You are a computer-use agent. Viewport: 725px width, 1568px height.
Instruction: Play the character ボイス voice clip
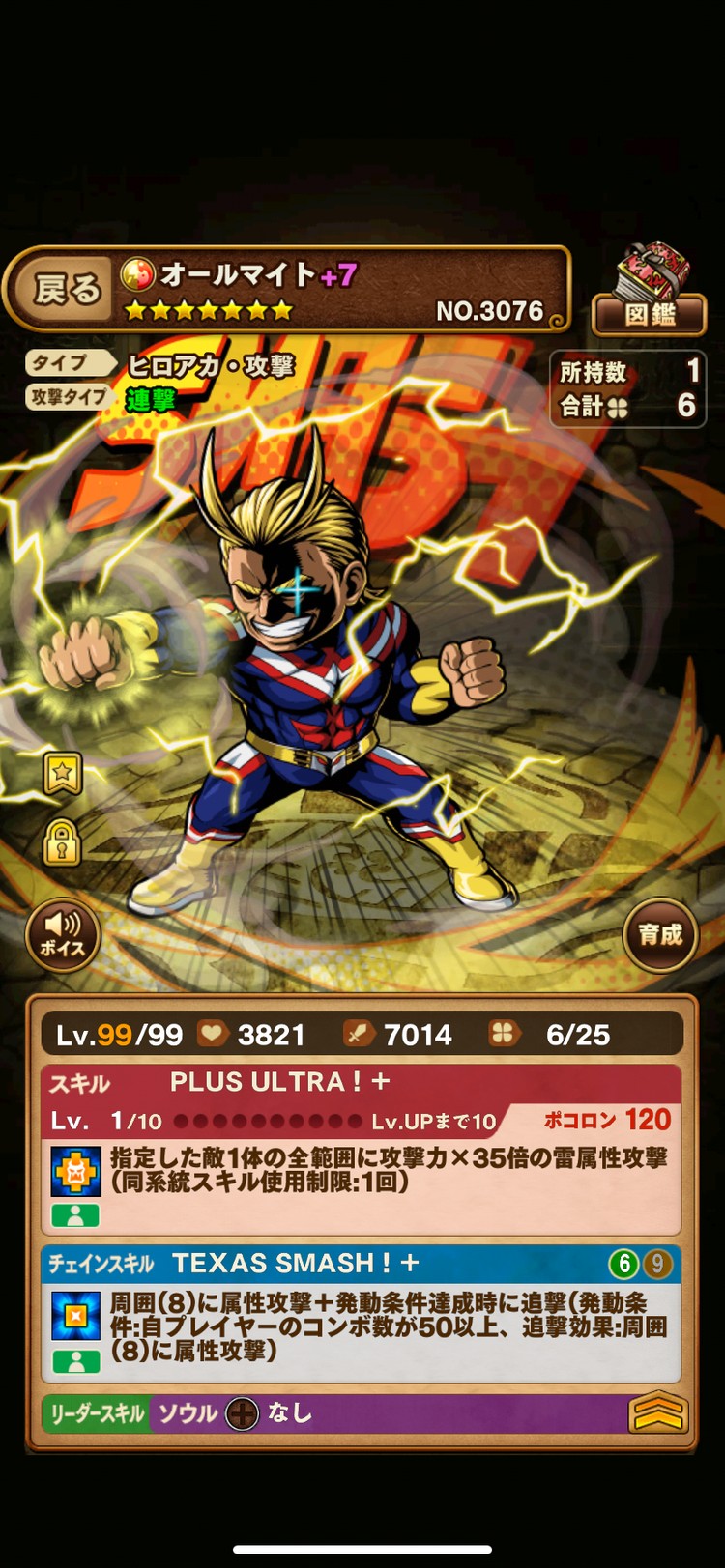coord(63,935)
